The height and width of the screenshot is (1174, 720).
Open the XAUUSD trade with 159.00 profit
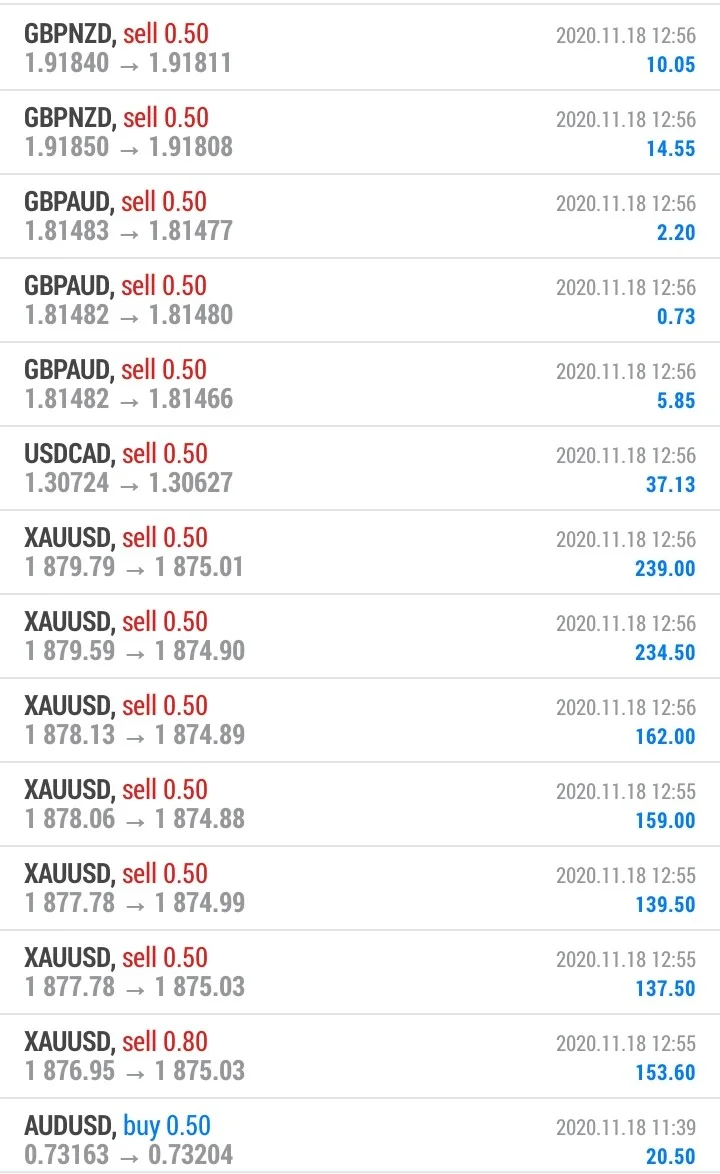[360, 805]
